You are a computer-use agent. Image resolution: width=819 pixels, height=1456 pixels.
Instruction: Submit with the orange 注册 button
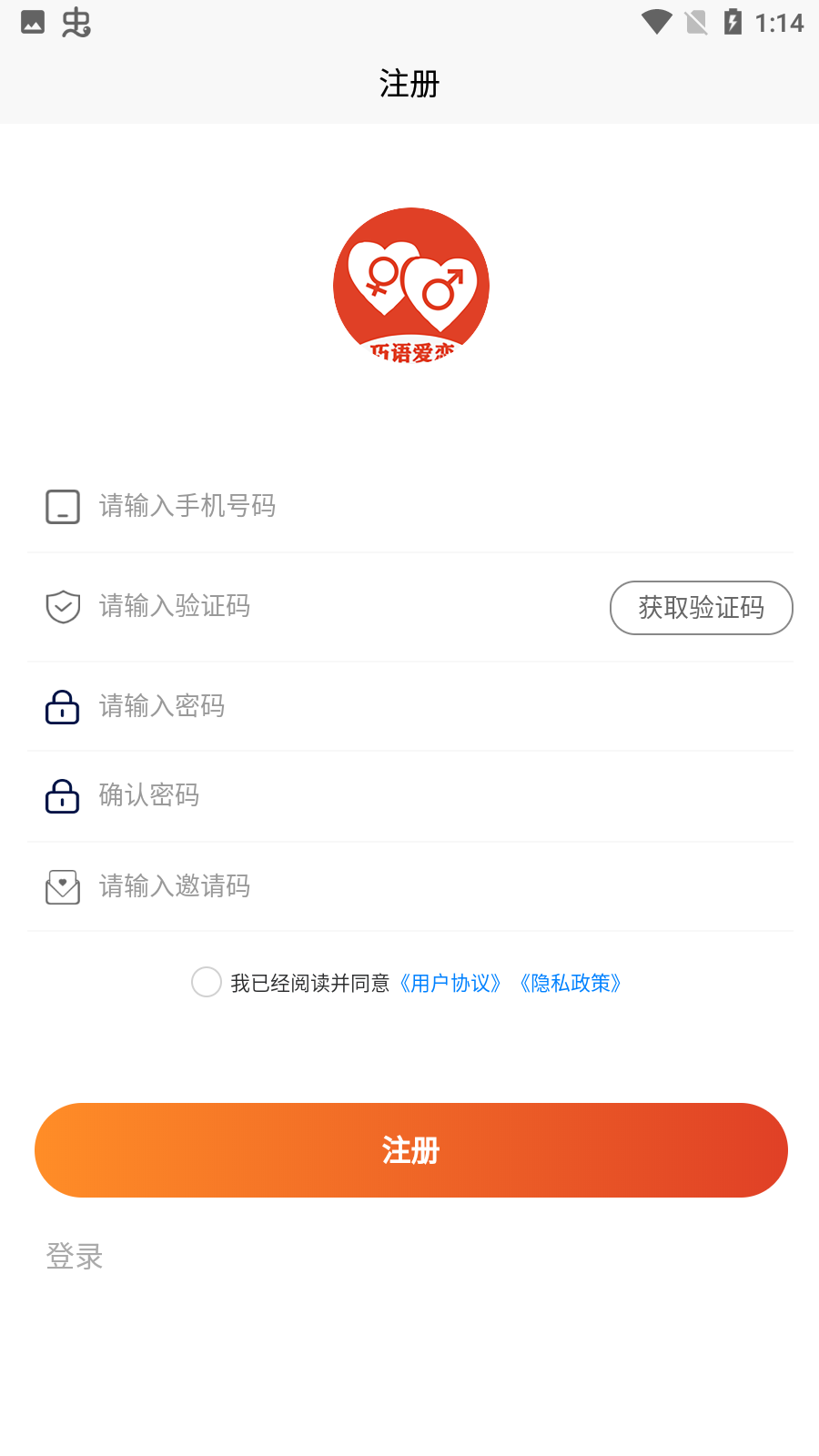(410, 1150)
